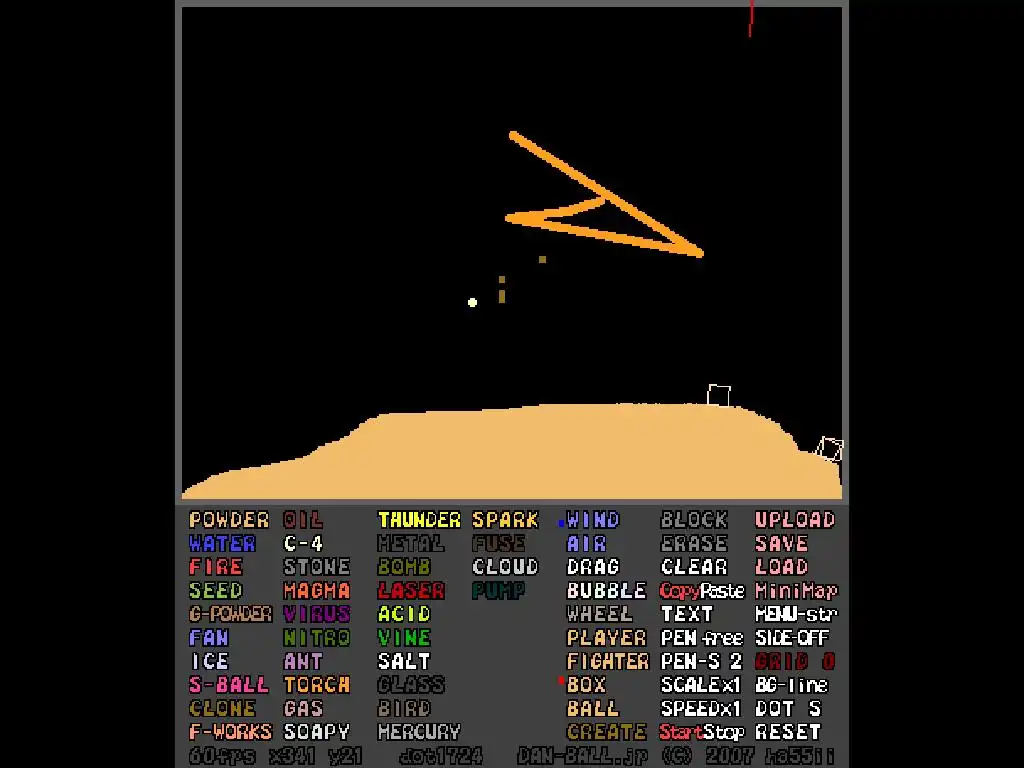Pick the ACID element

(404, 614)
